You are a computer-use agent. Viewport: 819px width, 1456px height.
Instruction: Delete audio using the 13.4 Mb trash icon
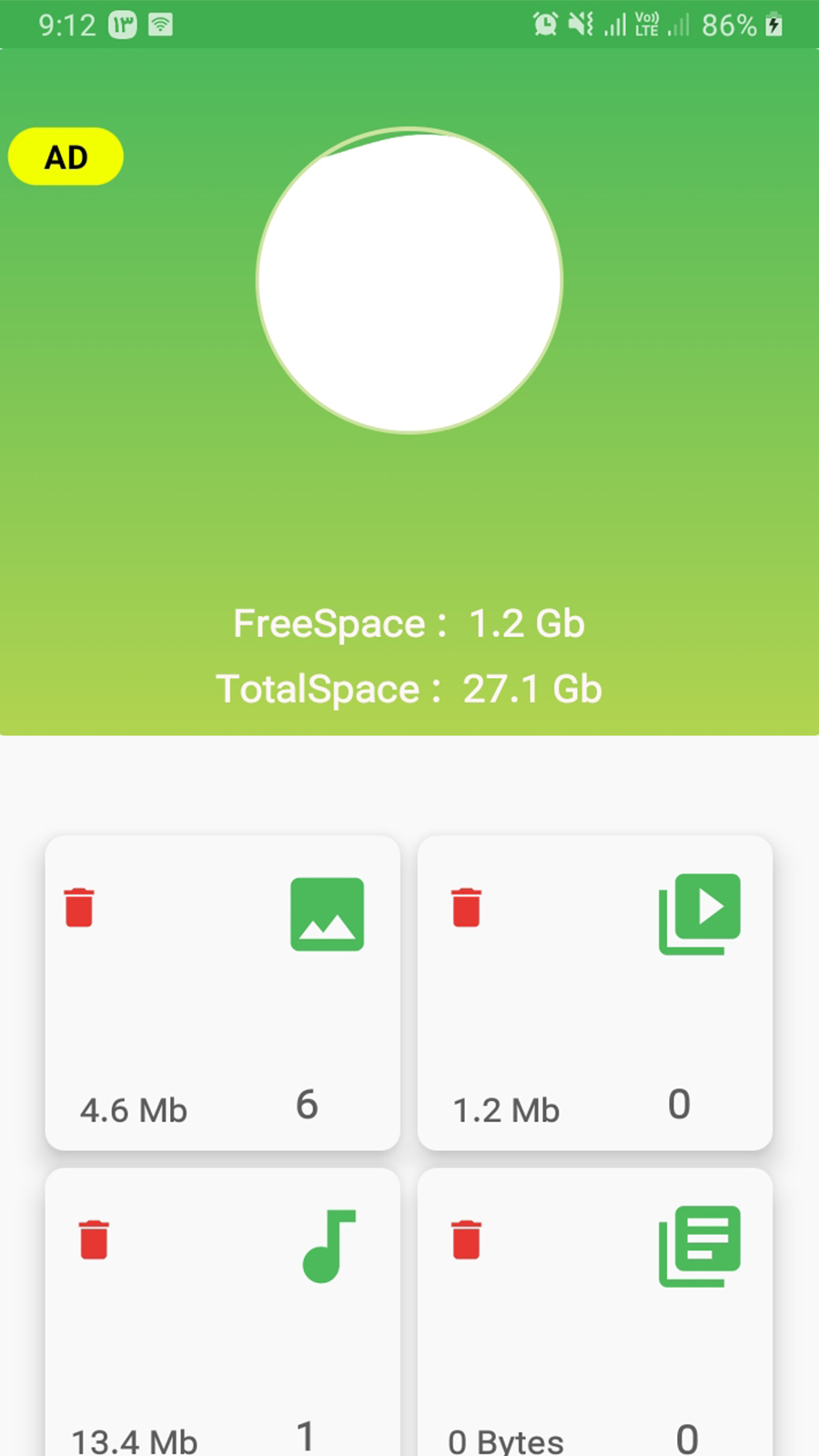click(x=94, y=1239)
